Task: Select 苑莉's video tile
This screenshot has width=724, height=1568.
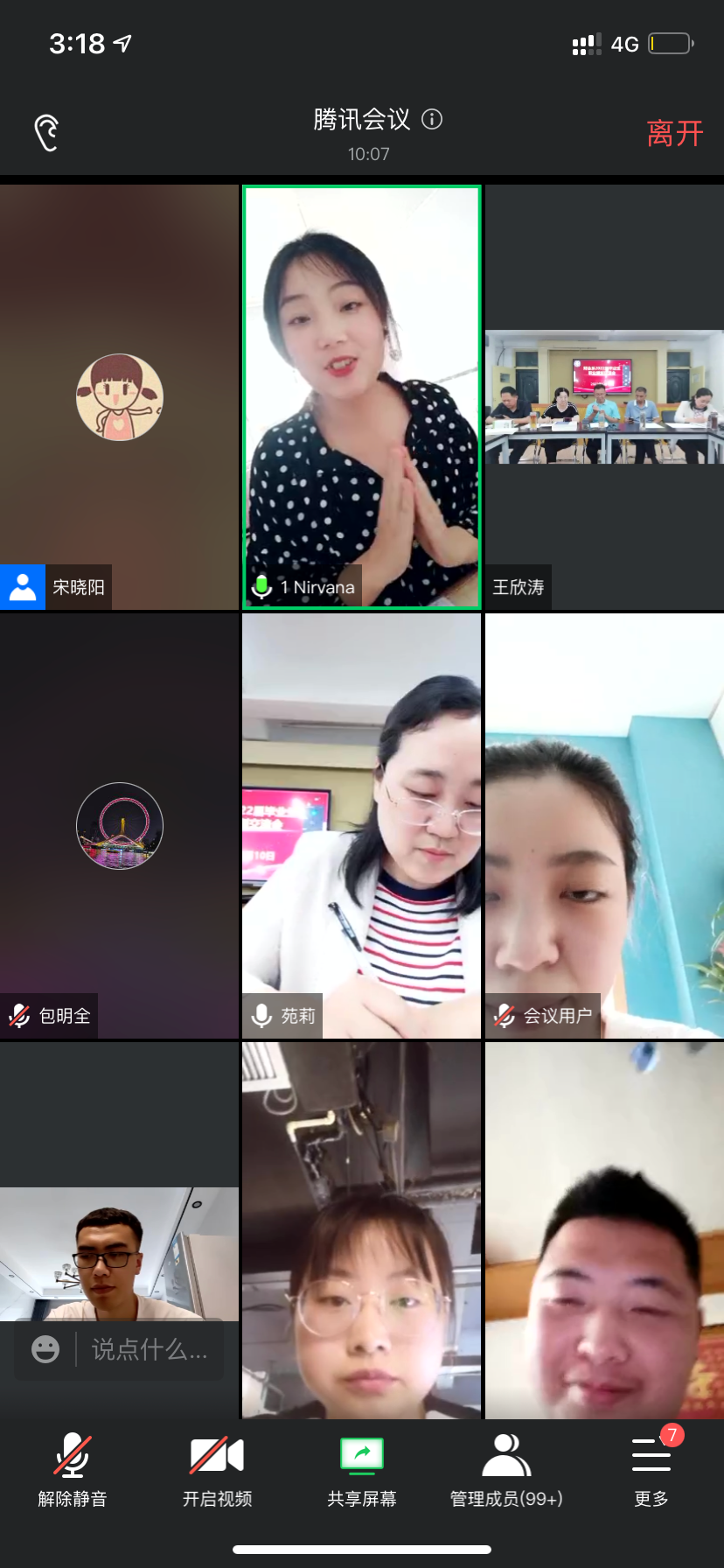Action: [362, 826]
